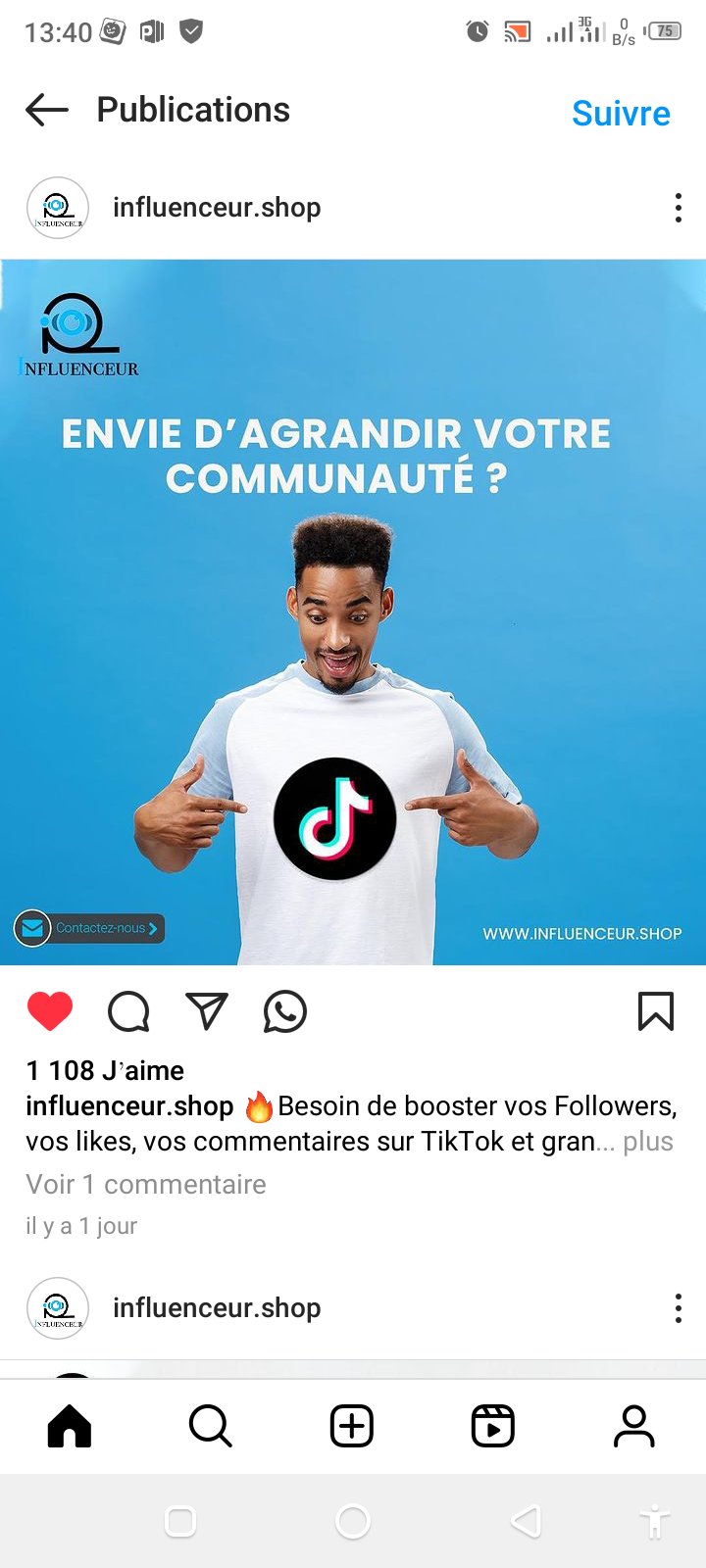The image size is (706, 1568).
Task: Follow the account with Suivre
Action: click(621, 114)
